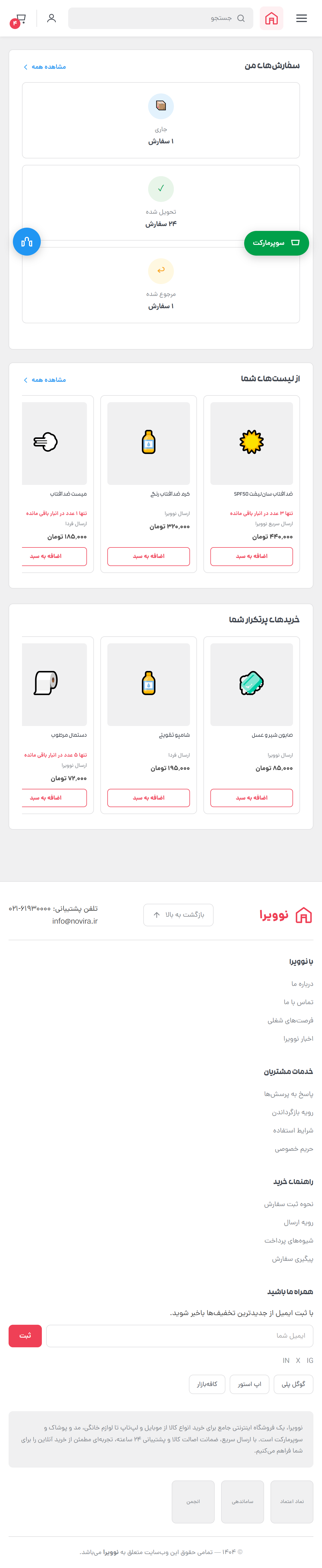Tap بازگشت به بالا button
Viewport: 322px width, 1568px height.
(178, 915)
